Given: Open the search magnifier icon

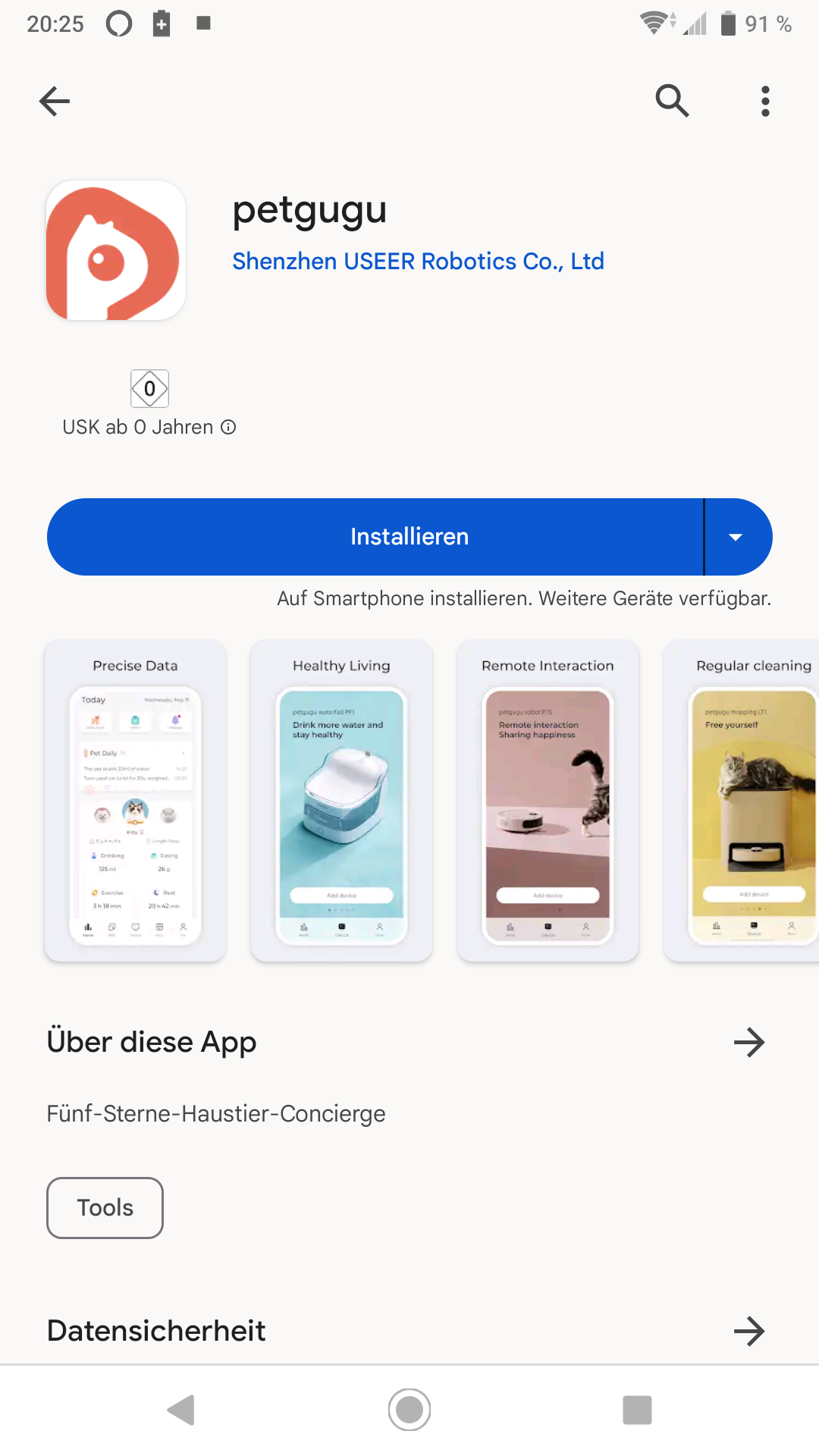Looking at the screenshot, I should point(672,101).
